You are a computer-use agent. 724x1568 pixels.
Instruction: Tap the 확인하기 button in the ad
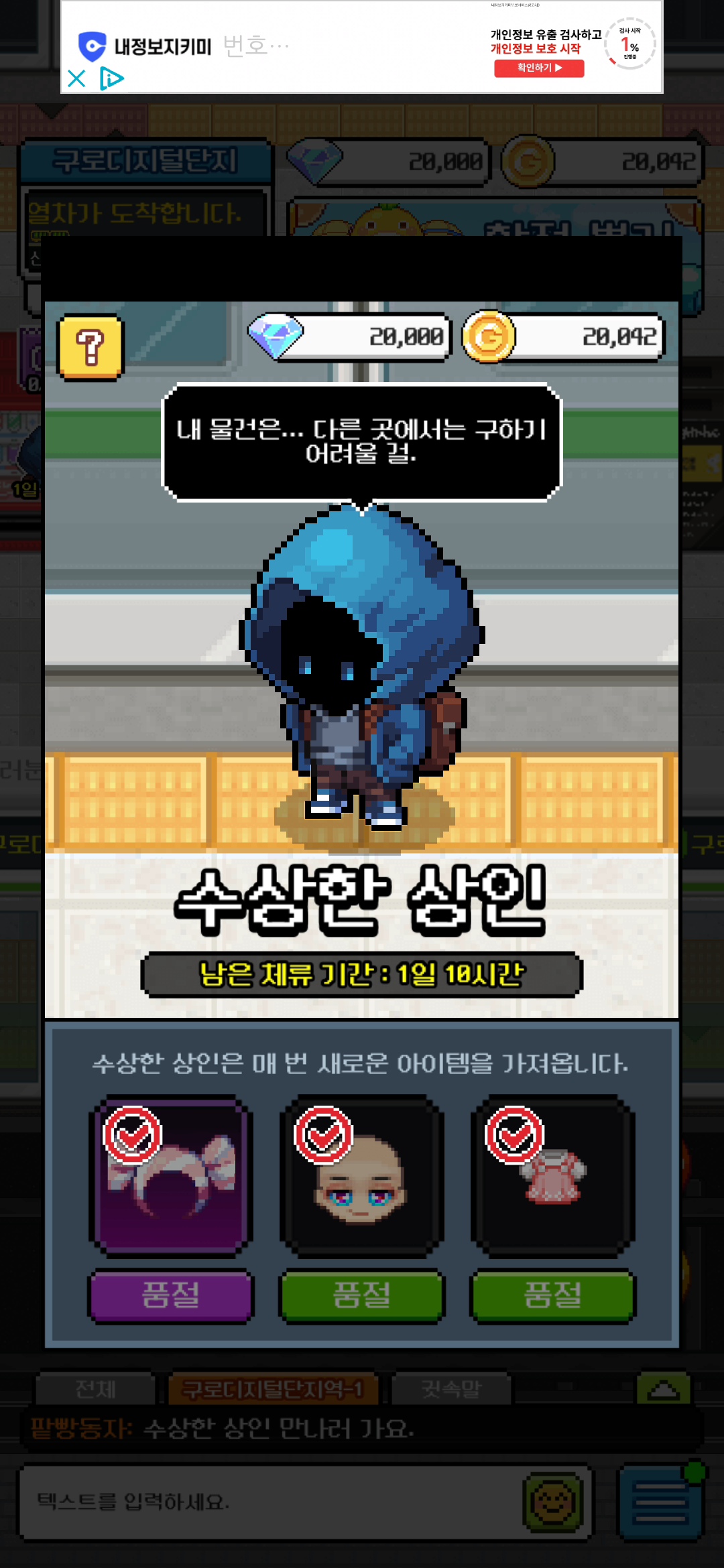coord(539,68)
